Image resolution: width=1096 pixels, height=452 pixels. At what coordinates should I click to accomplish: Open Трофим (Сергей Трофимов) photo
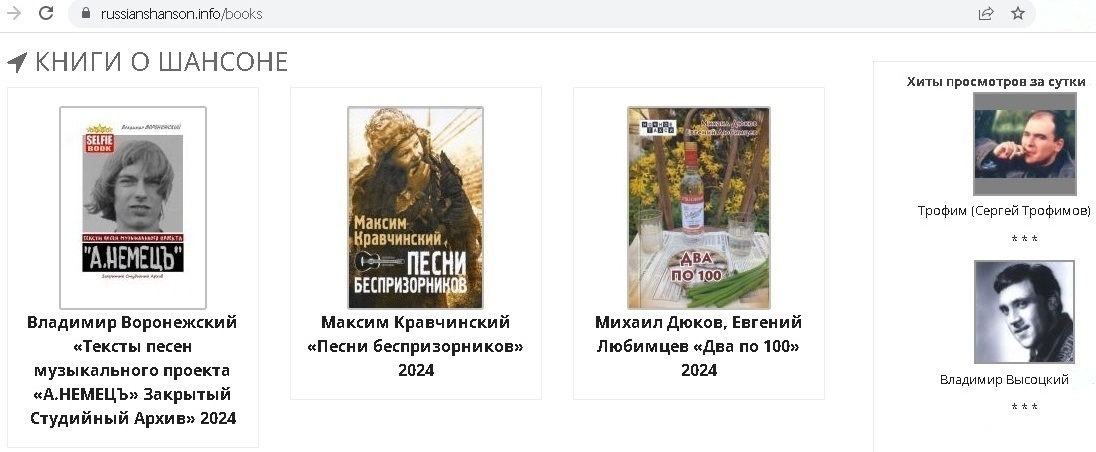1024,144
